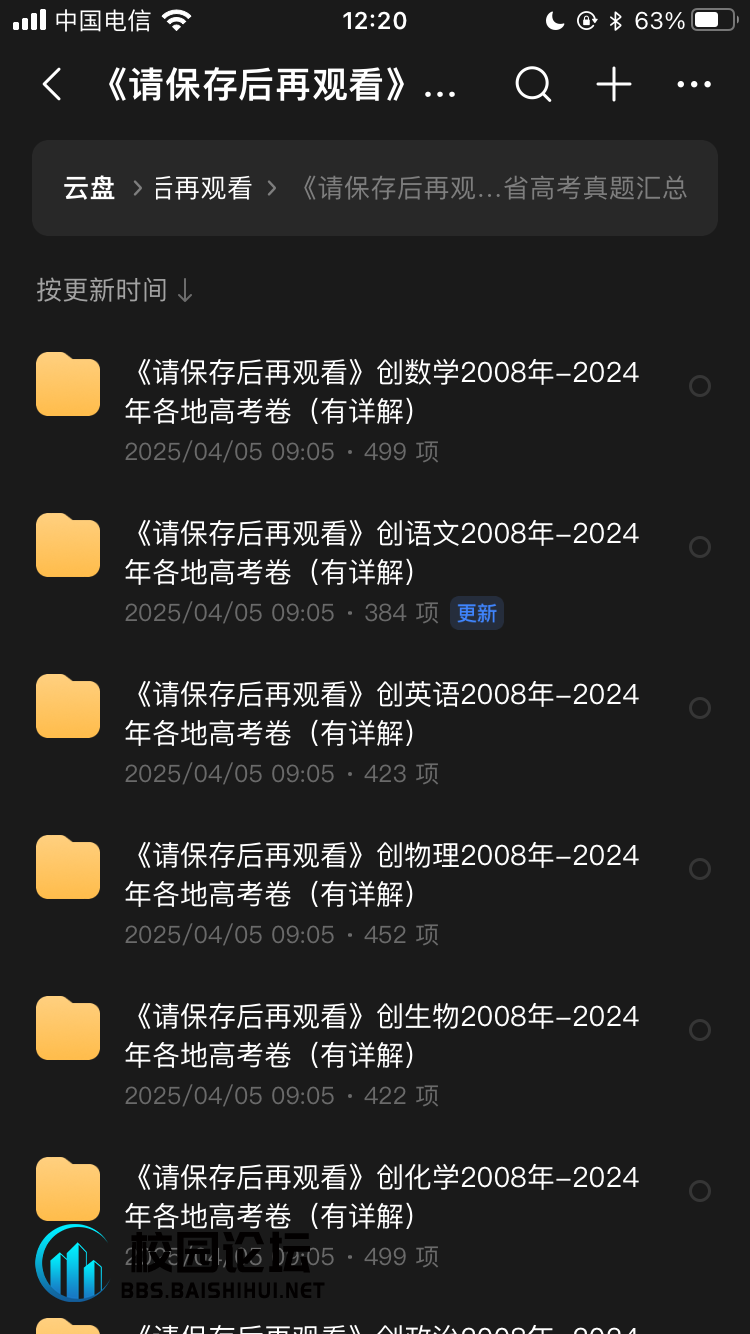Select the 创化学 folder's circle checkbox
The width and height of the screenshot is (750, 1334).
point(700,1191)
